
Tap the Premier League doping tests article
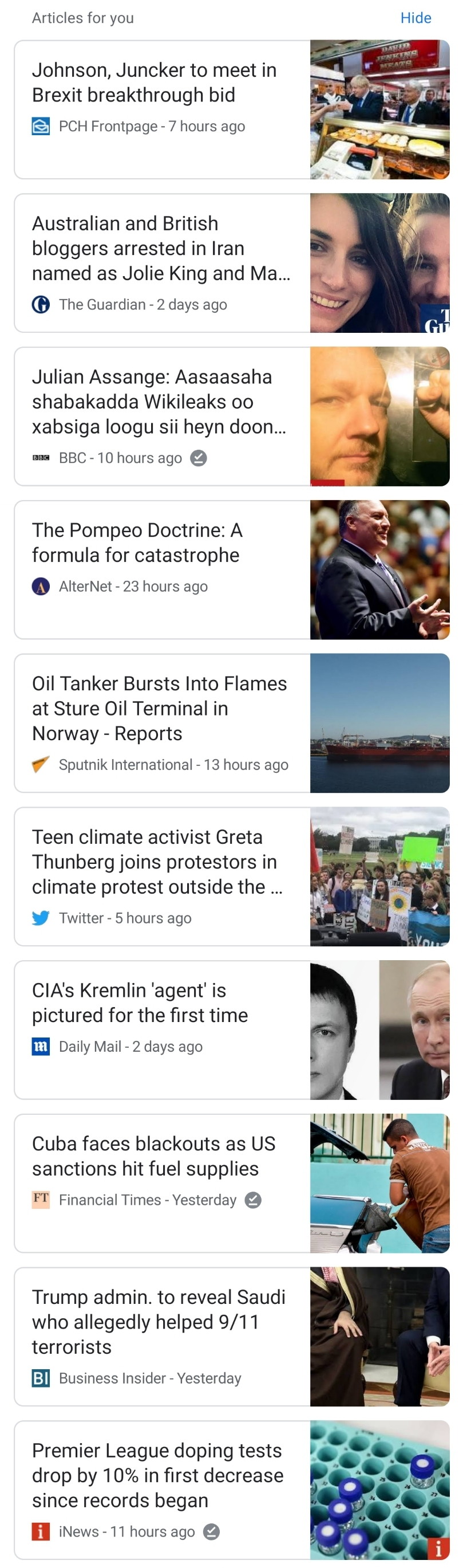[157, 1475]
